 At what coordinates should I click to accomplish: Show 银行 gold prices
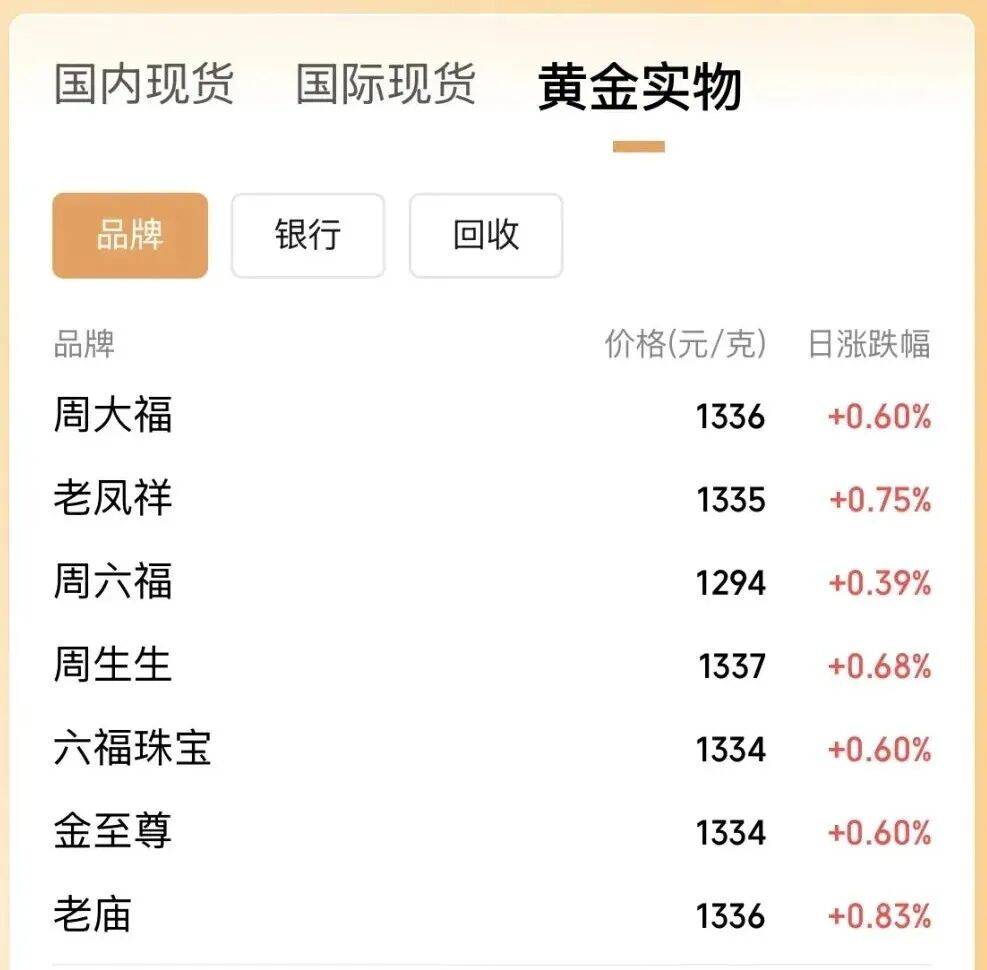[x=308, y=236]
